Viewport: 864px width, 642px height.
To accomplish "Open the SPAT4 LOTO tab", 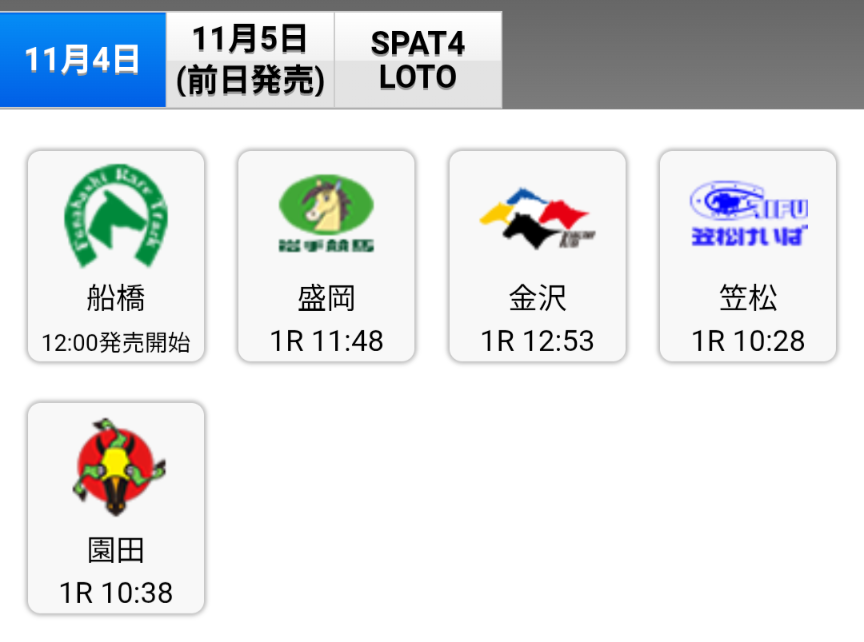I will coord(418,60).
